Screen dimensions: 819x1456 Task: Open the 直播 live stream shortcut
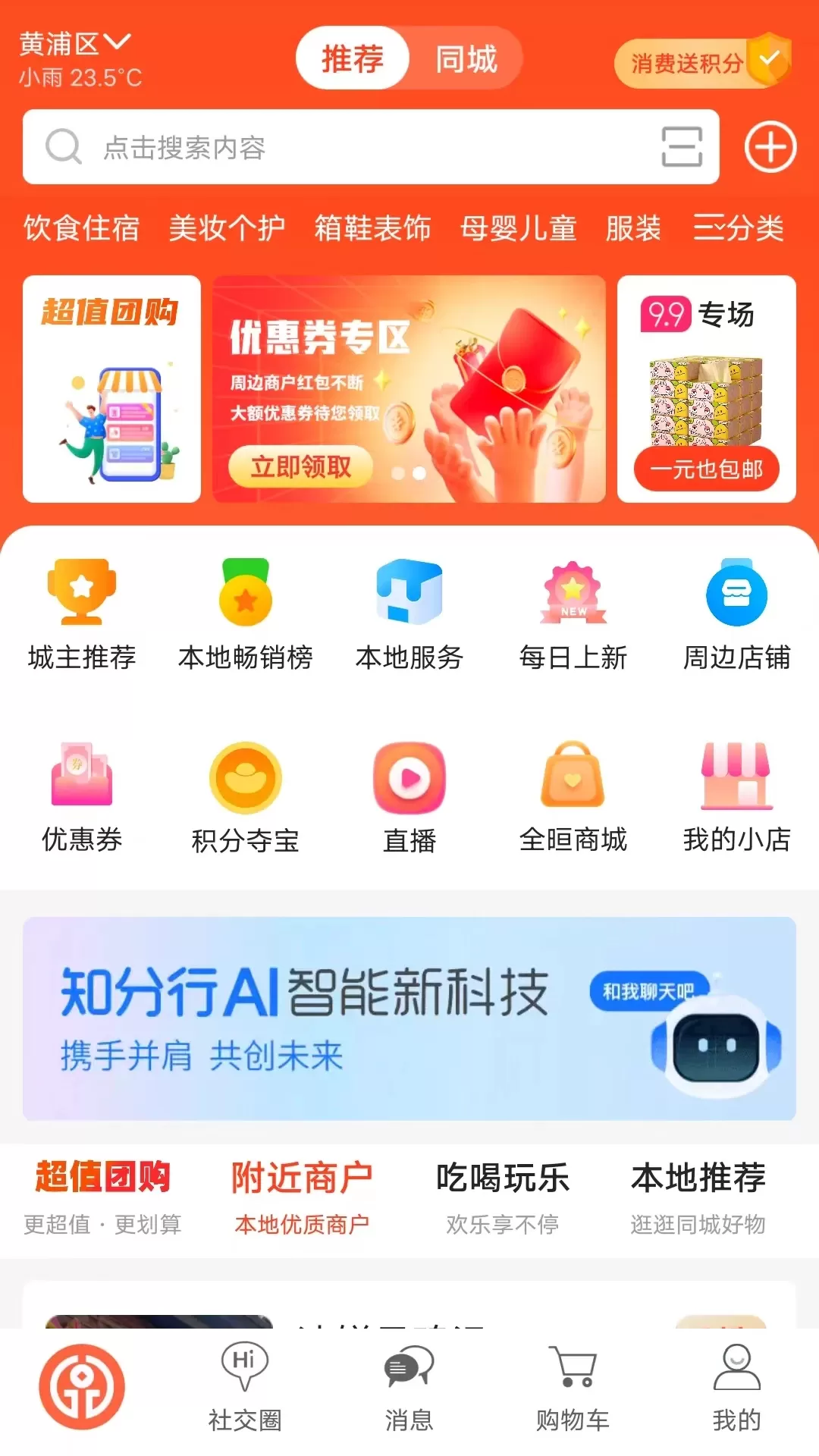pyautogui.click(x=409, y=798)
